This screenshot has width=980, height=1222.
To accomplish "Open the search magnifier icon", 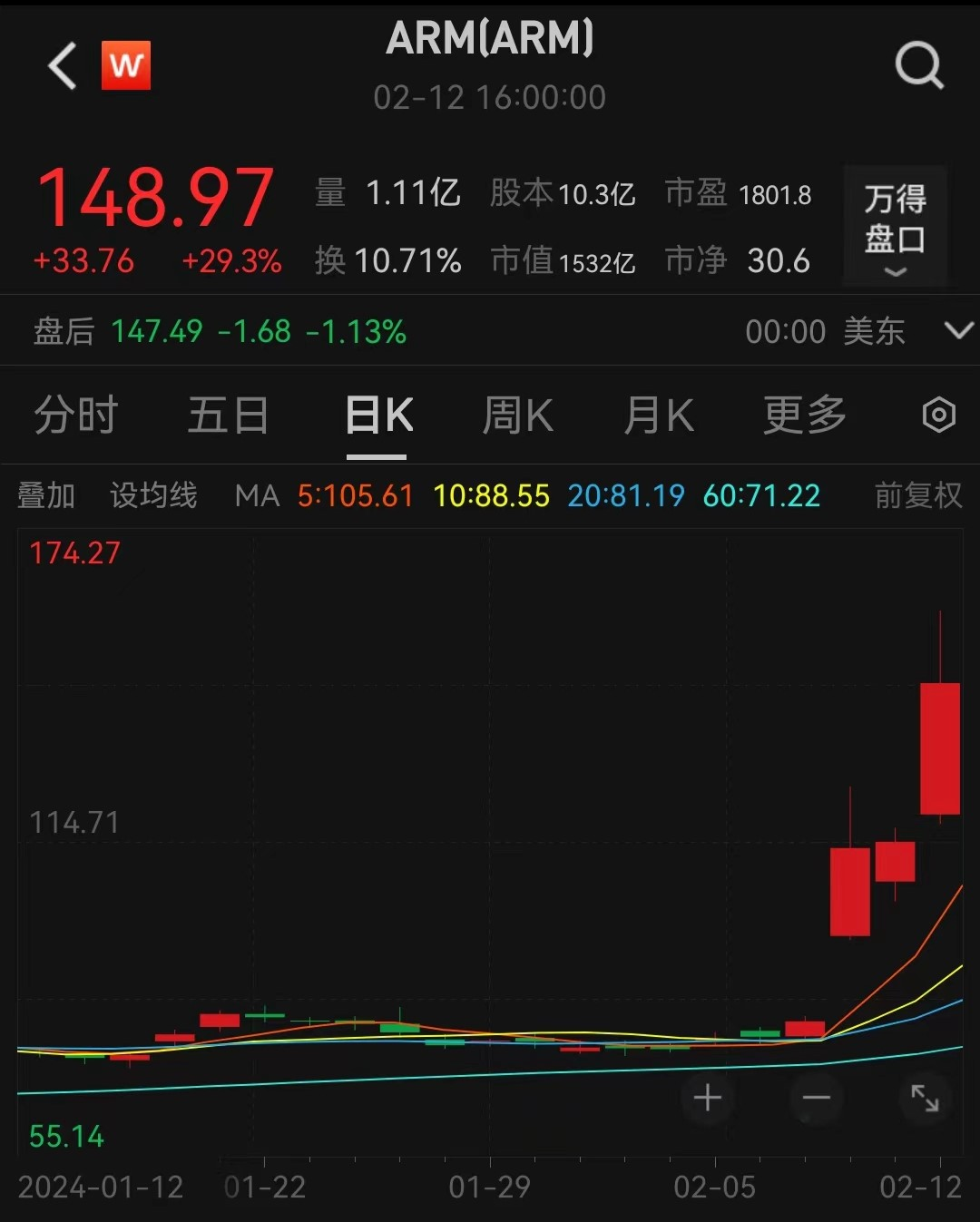I will 919,66.
